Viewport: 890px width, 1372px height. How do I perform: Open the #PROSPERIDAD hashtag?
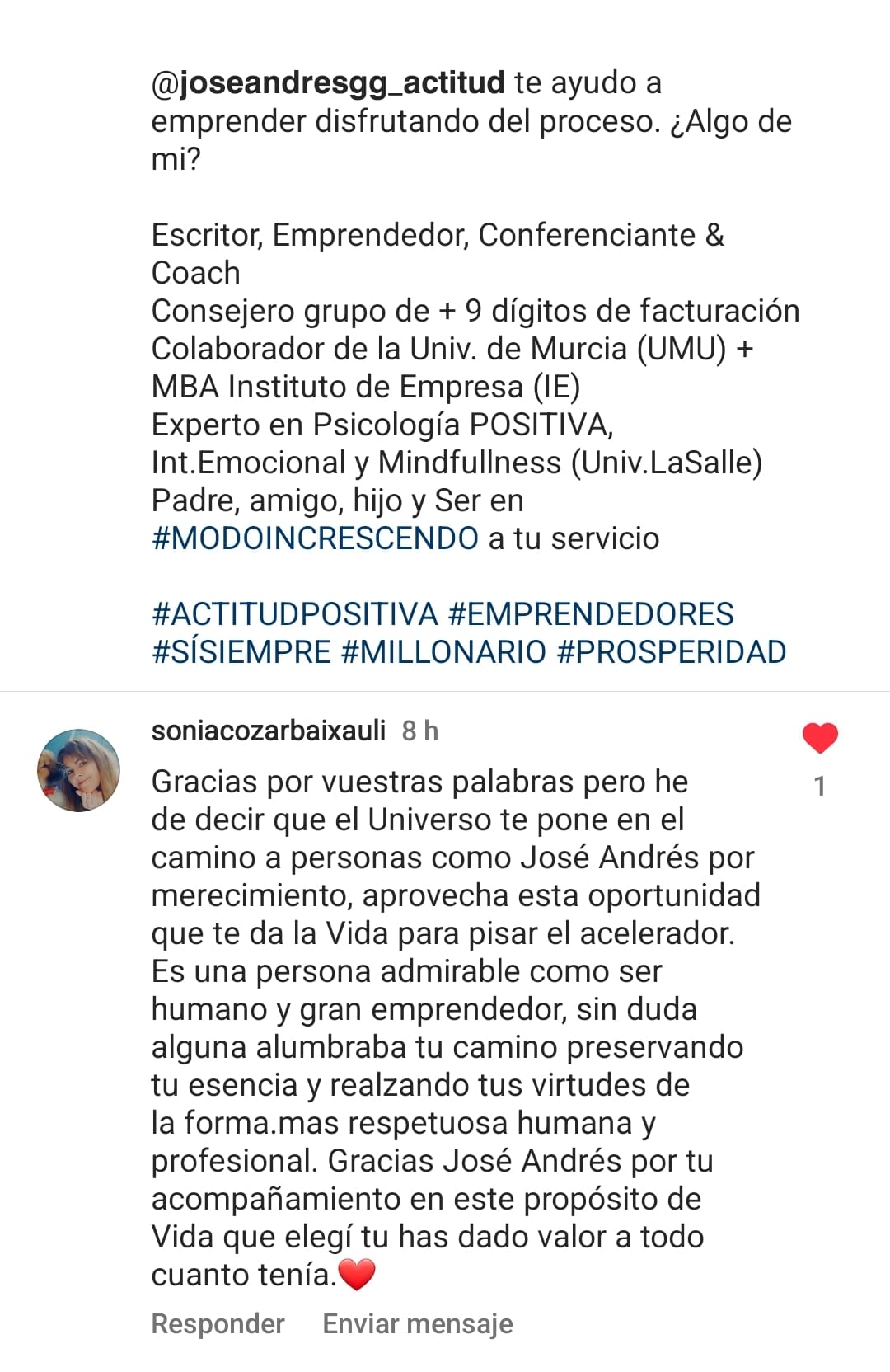pos(672,652)
